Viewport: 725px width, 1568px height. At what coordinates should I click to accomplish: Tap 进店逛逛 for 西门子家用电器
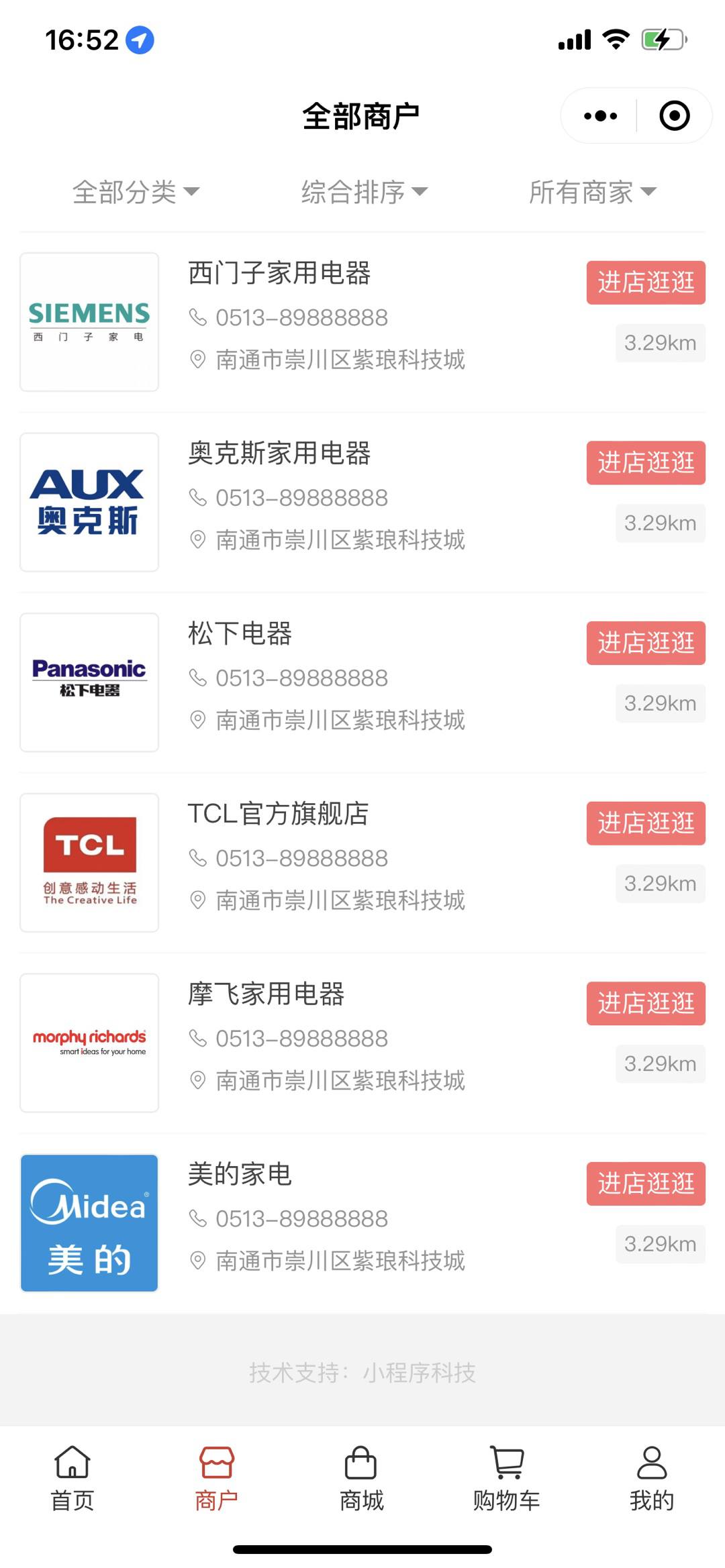(645, 282)
